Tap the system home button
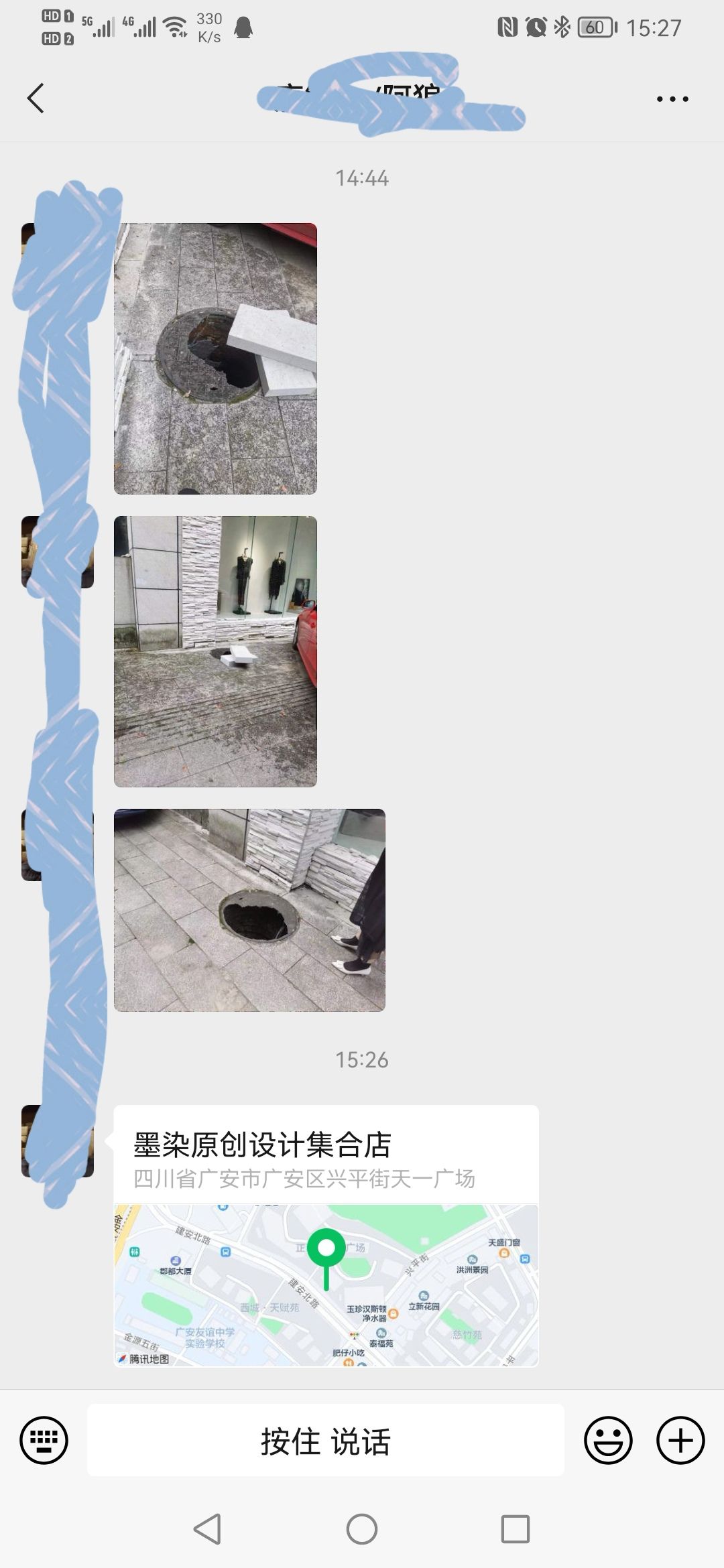 (362, 1529)
